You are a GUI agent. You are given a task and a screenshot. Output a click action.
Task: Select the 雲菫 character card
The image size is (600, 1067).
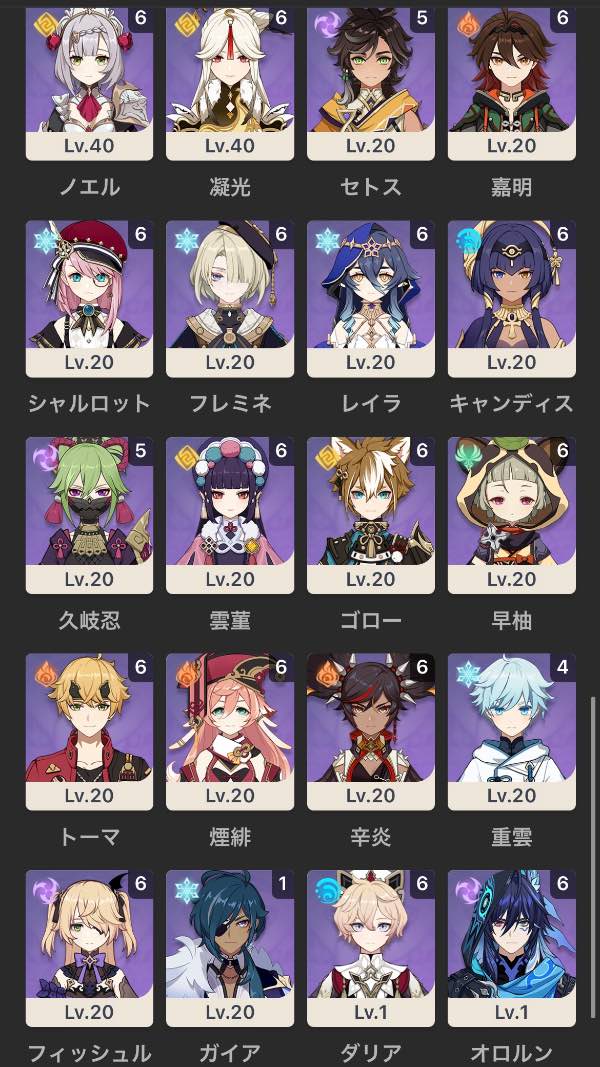(x=230, y=515)
